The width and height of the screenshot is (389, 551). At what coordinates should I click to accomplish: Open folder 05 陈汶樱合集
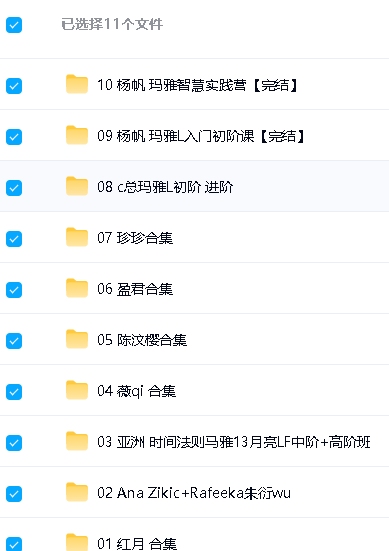(142, 340)
